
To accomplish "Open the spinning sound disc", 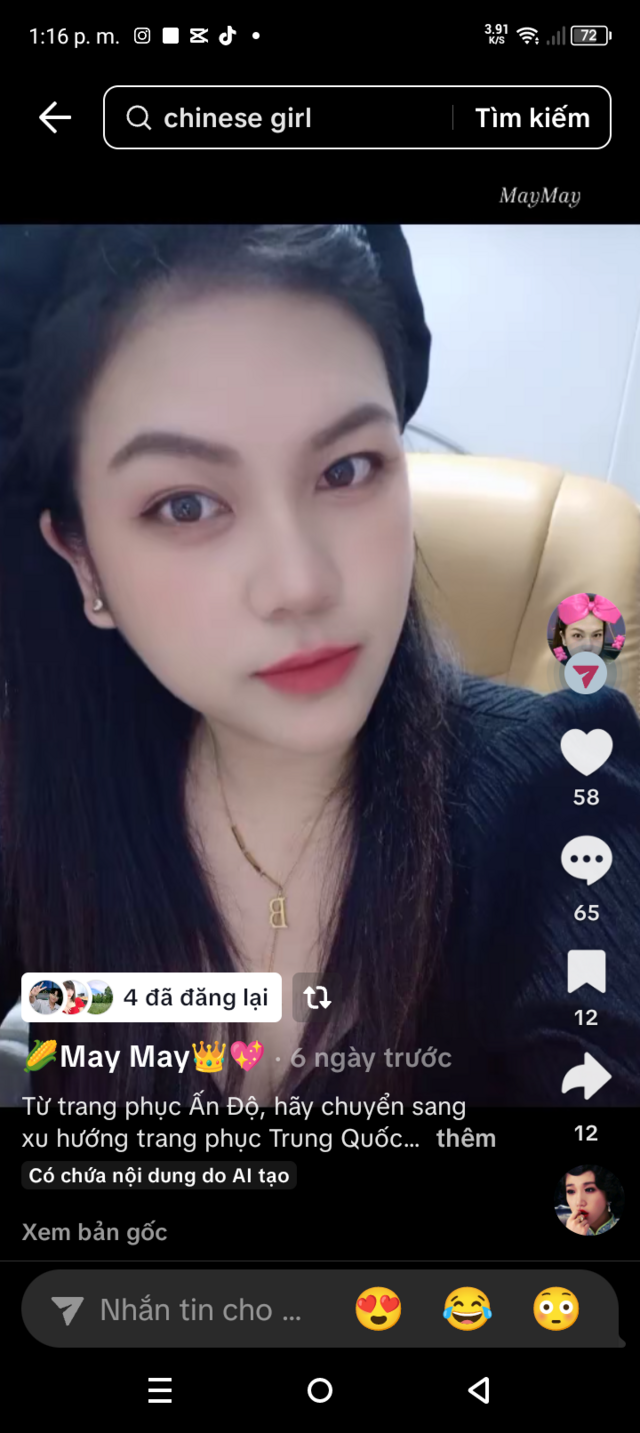I will 589,1200.
